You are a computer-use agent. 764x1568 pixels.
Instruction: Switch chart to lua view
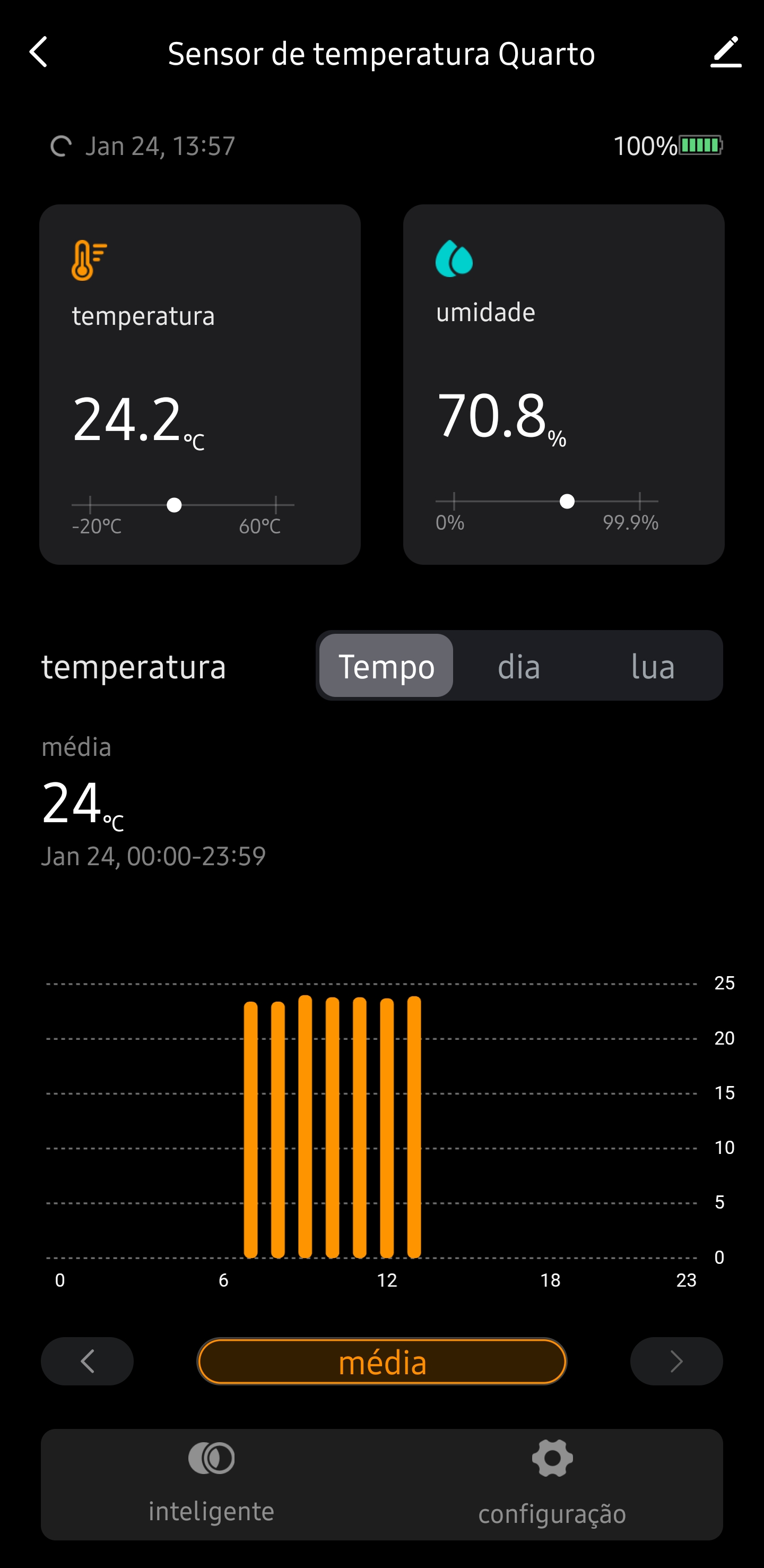click(x=653, y=666)
